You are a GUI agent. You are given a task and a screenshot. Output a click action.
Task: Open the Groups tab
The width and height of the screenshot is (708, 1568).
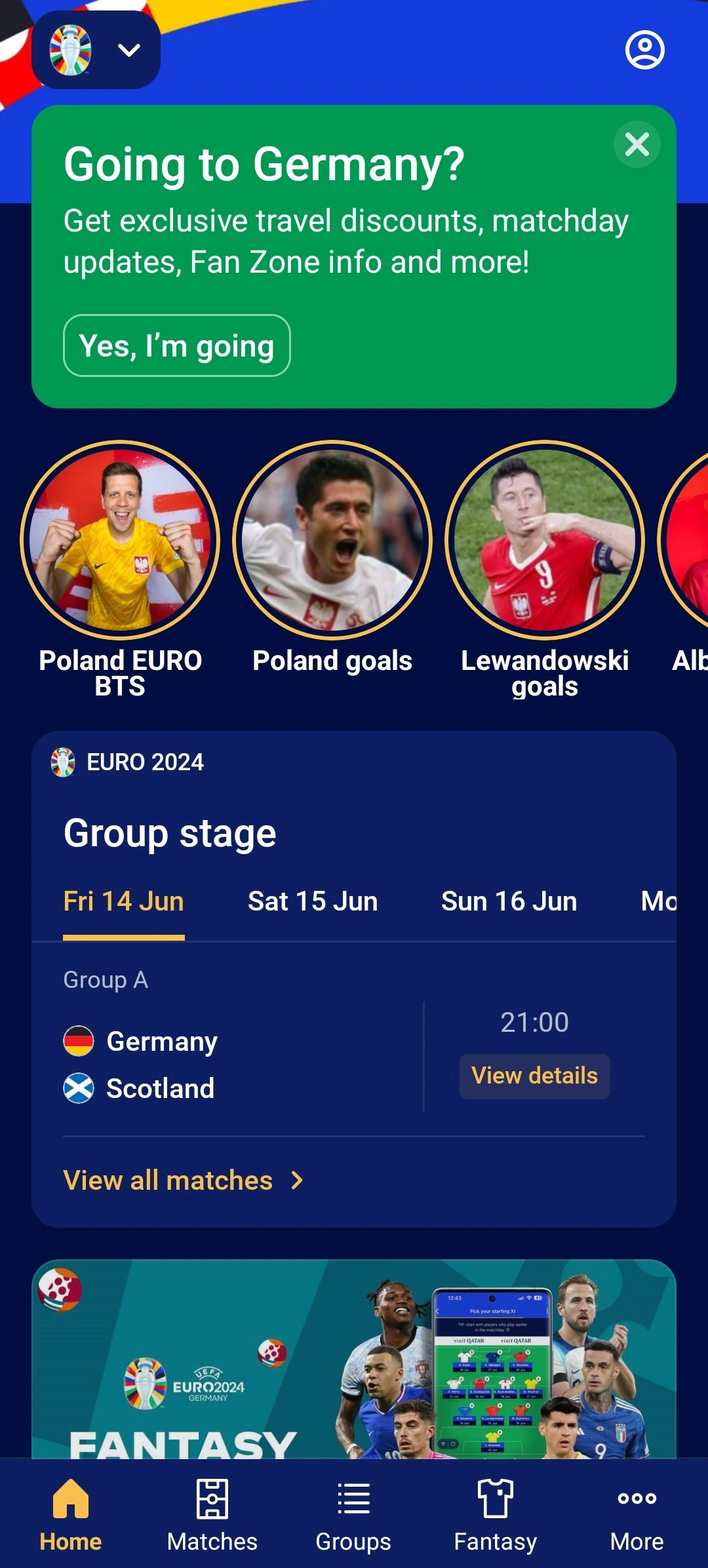tap(354, 1516)
